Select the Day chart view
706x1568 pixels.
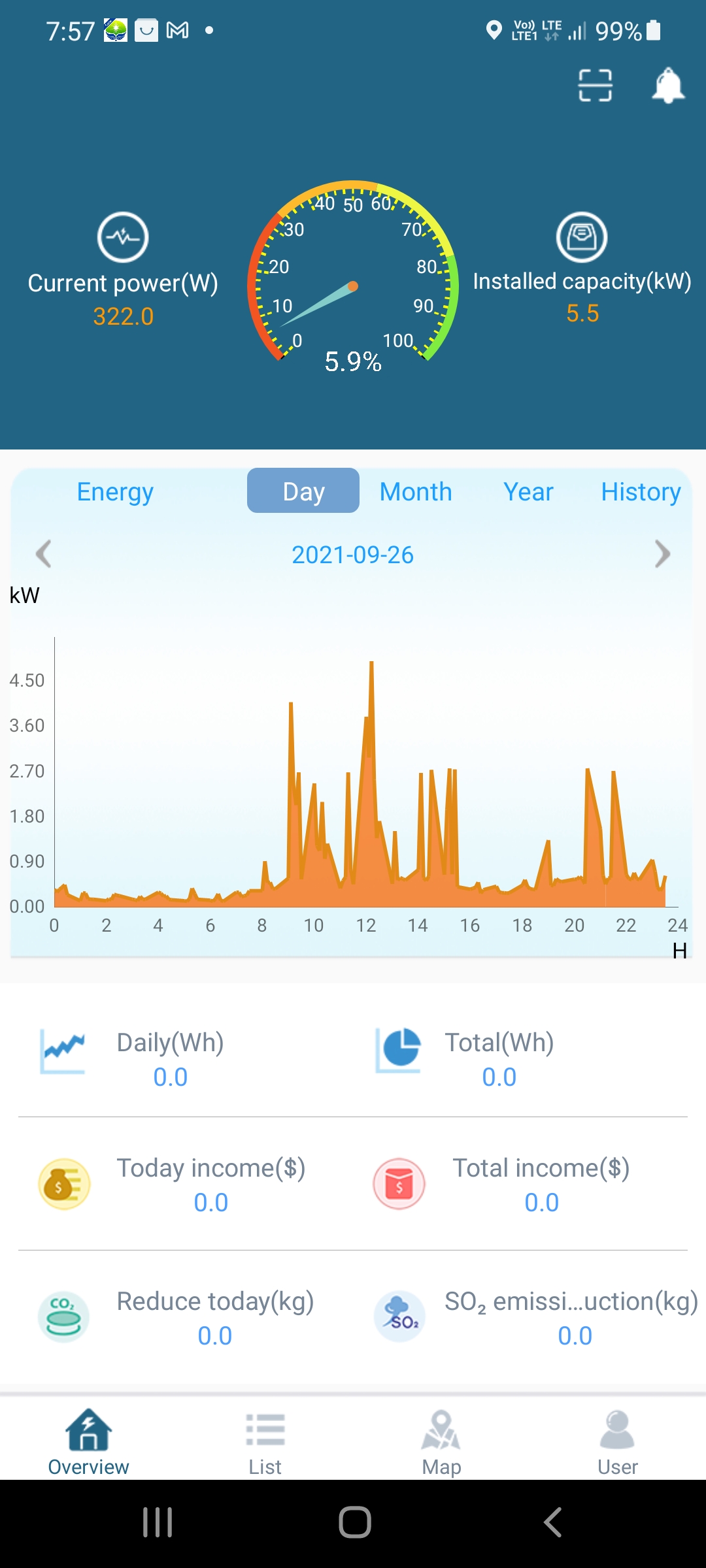303,491
